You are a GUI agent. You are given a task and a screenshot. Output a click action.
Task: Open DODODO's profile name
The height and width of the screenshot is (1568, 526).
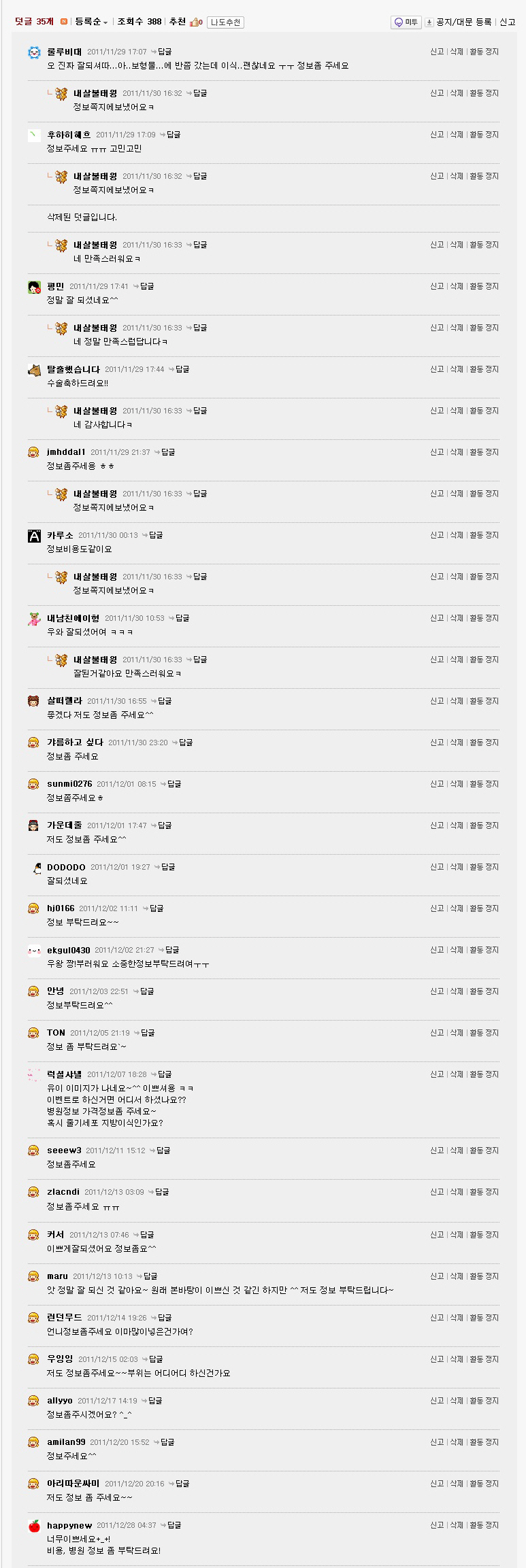[66, 867]
